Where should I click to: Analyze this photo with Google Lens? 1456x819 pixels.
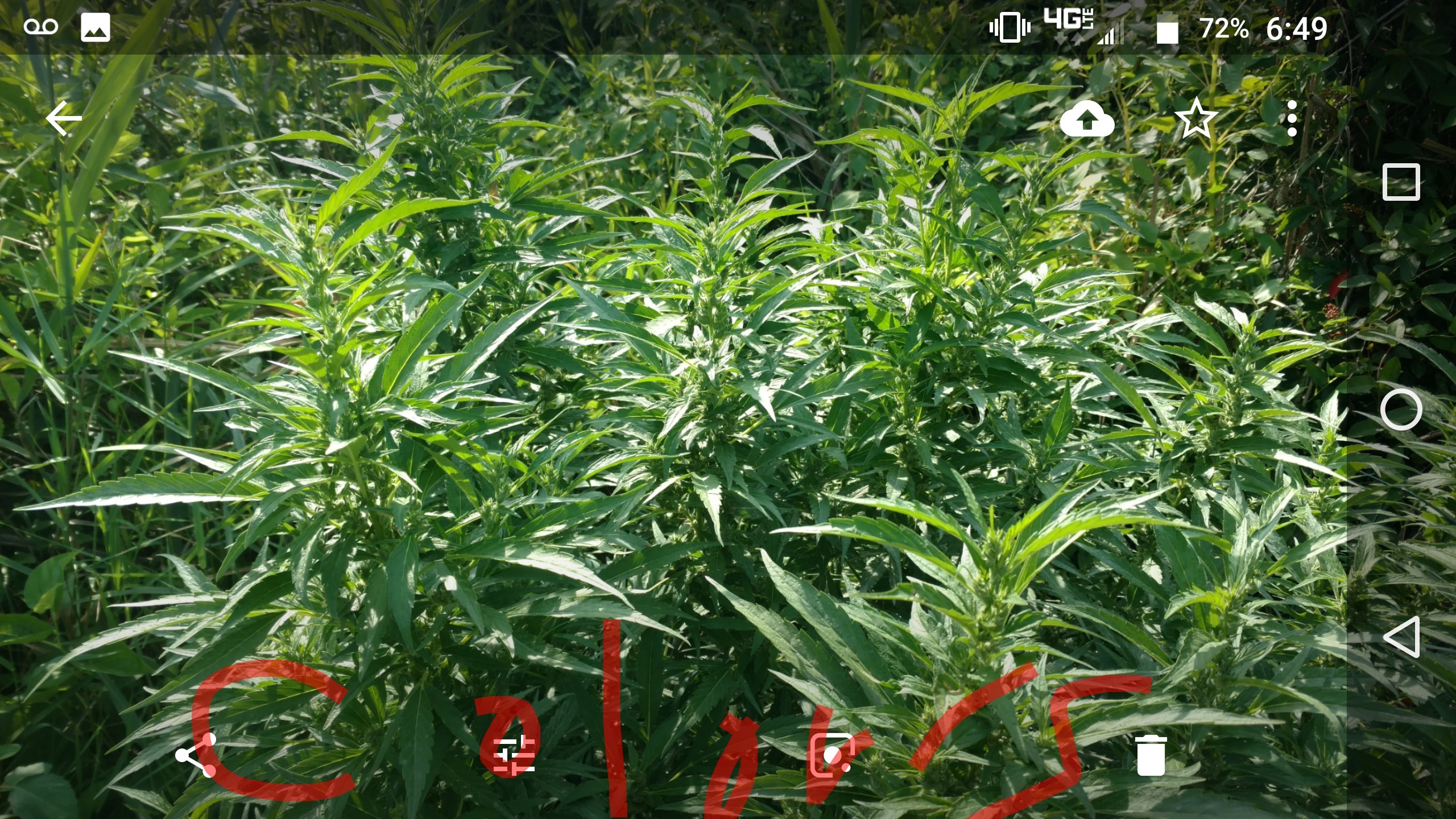tap(832, 755)
